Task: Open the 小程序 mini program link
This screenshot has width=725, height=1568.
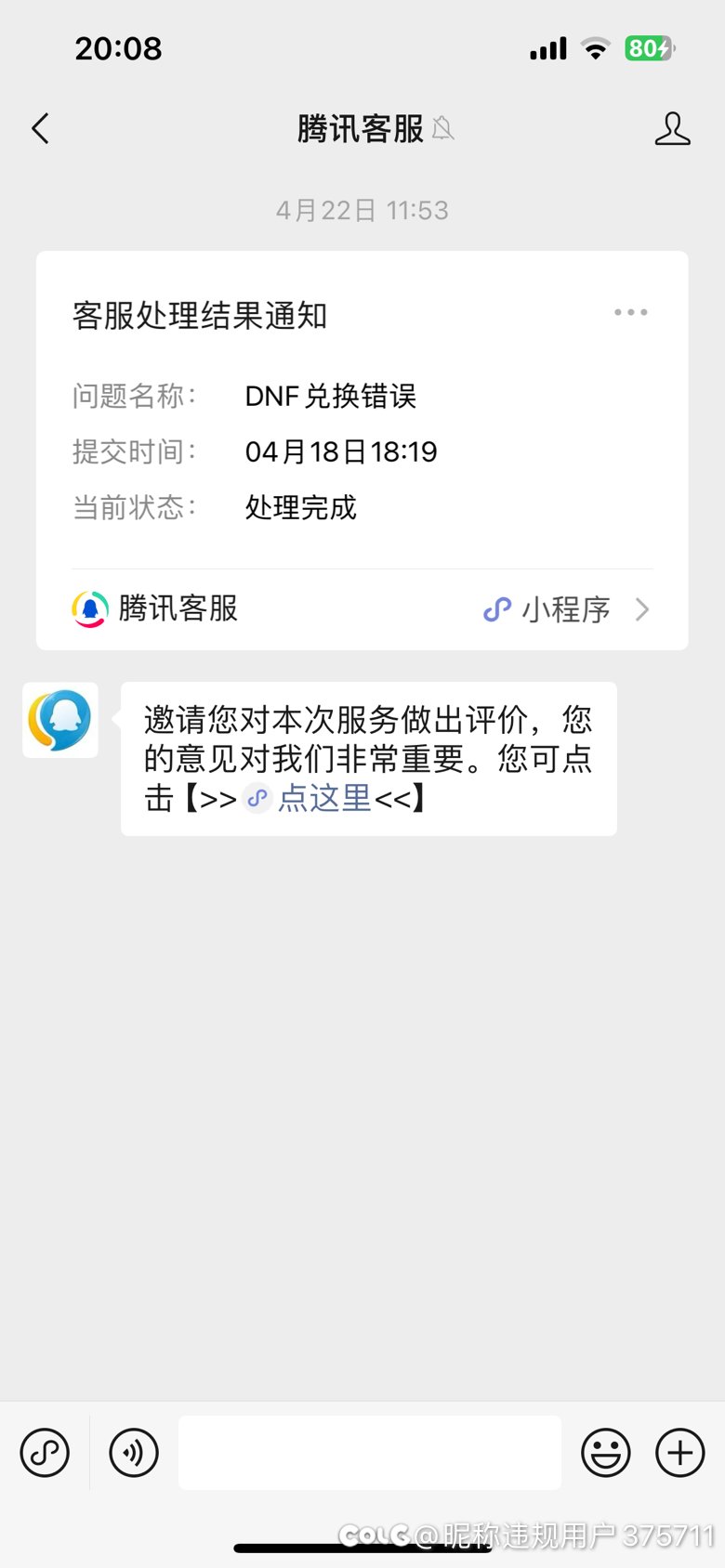Action: click(x=566, y=609)
